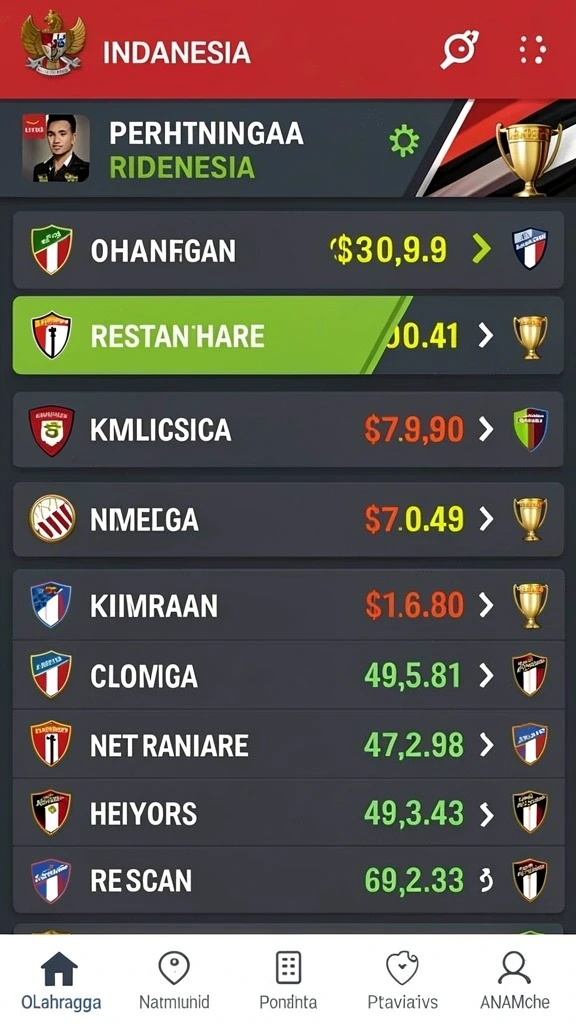Open the RESCAN row
This screenshot has width=576, height=1024.
(288, 880)
